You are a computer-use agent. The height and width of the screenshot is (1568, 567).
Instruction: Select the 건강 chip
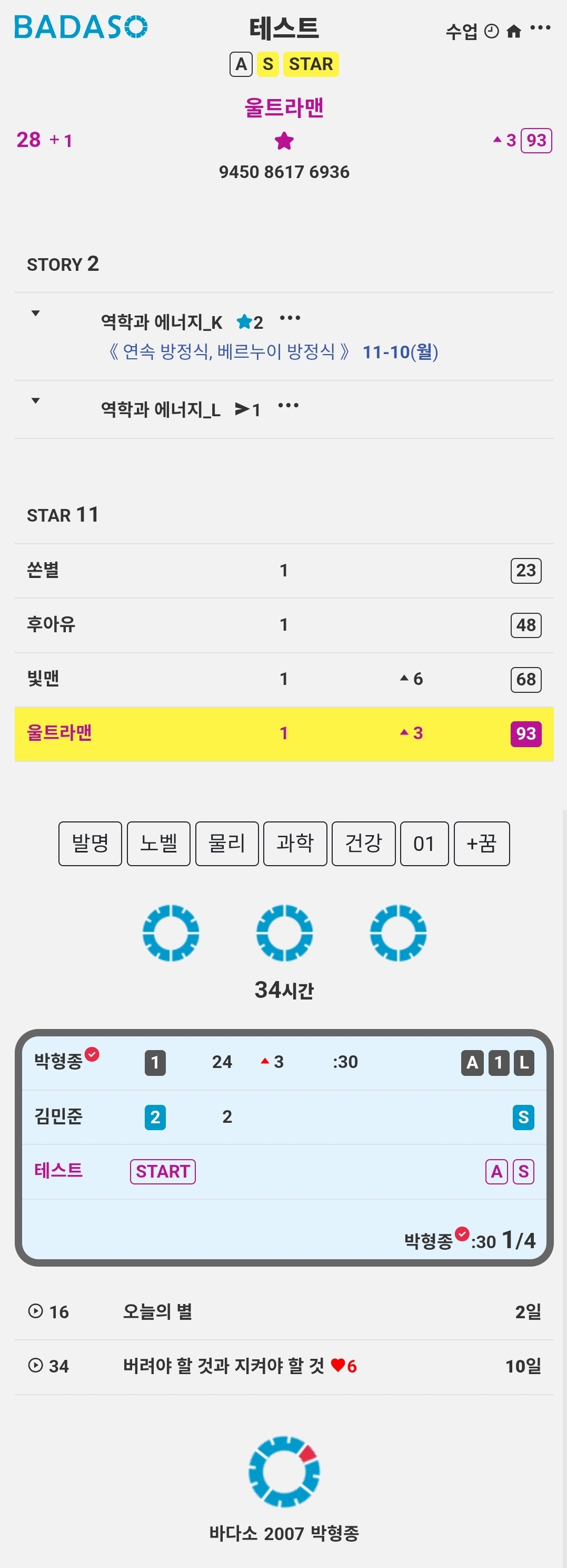point(363,843)
